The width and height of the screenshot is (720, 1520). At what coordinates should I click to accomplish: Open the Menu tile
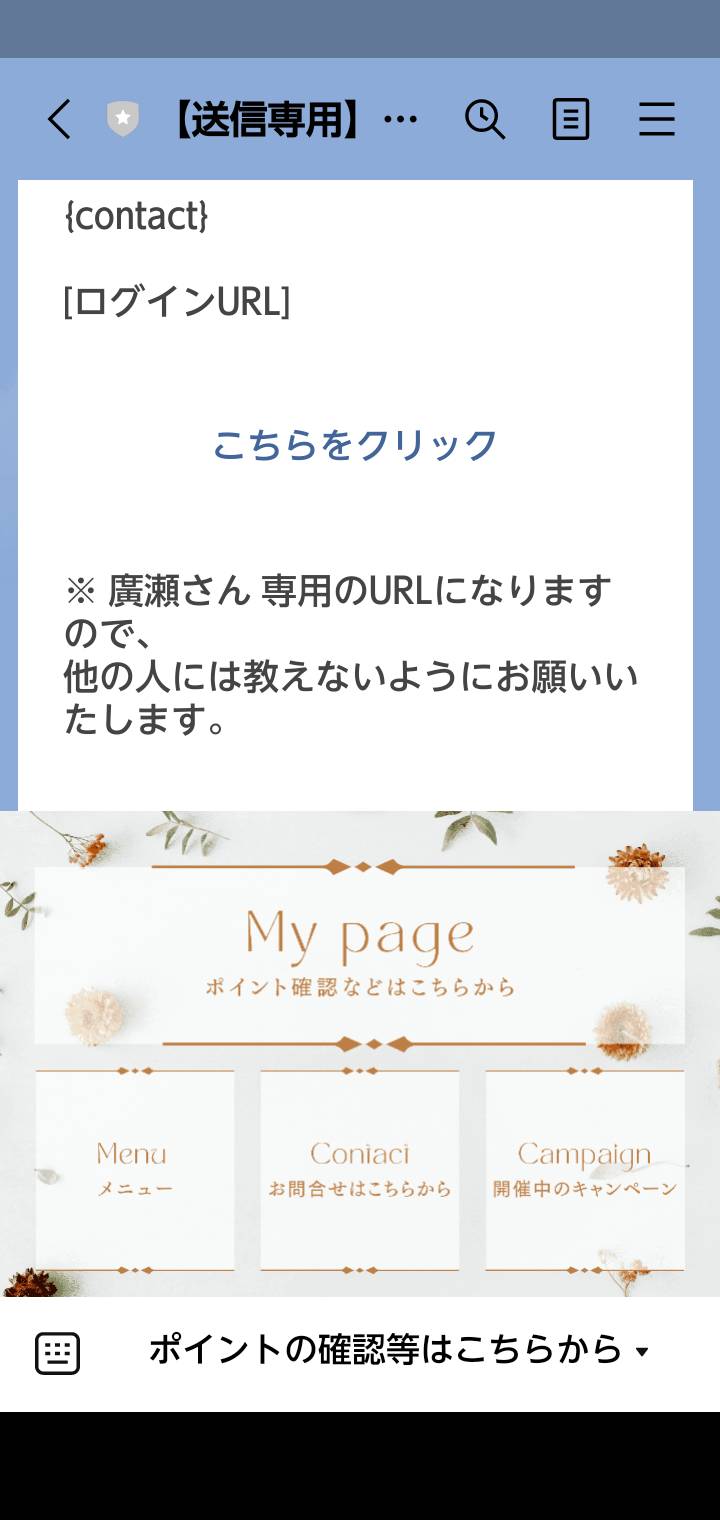(135, 1170)
